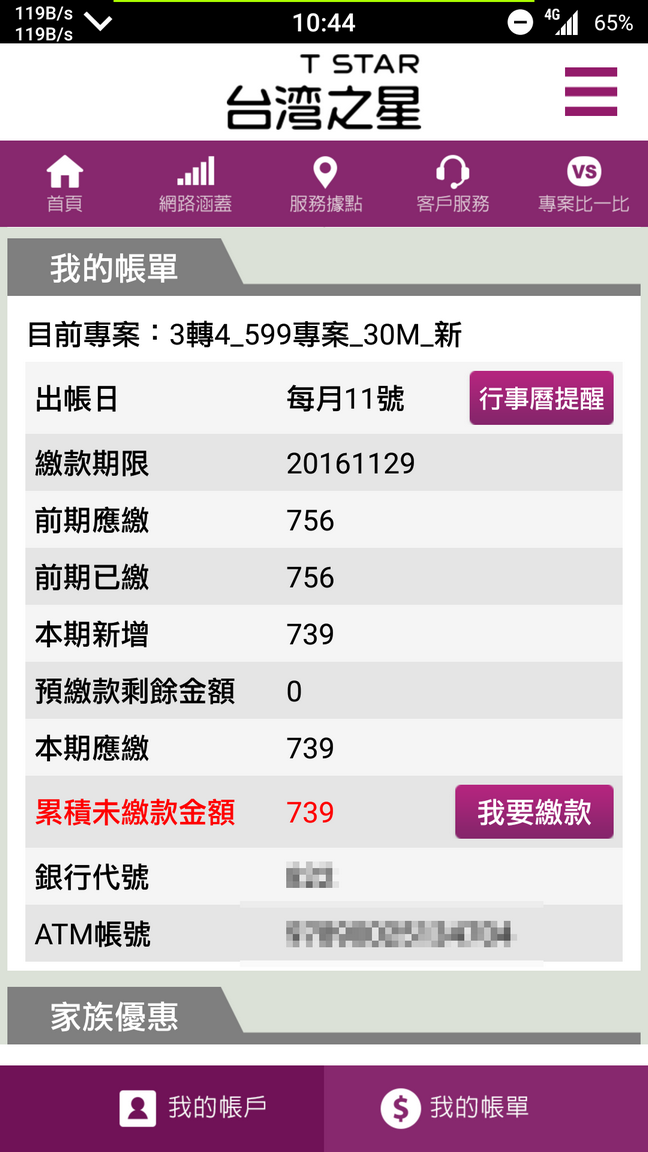Open the hamburger menu
Screen dimensions: 648x1152
(590, 92)
